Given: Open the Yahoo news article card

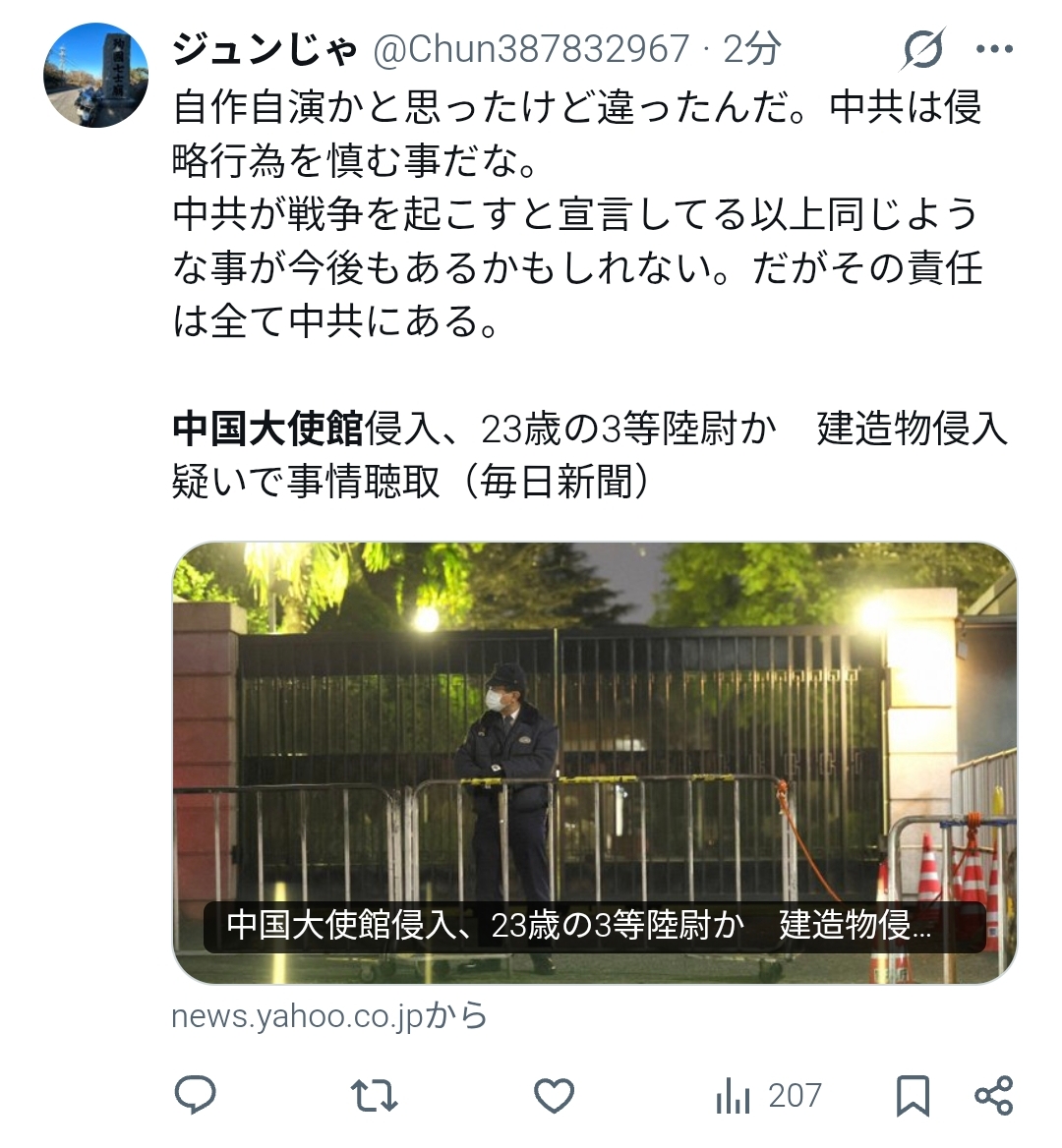Looking at the screenshot, I should [594, 762].
